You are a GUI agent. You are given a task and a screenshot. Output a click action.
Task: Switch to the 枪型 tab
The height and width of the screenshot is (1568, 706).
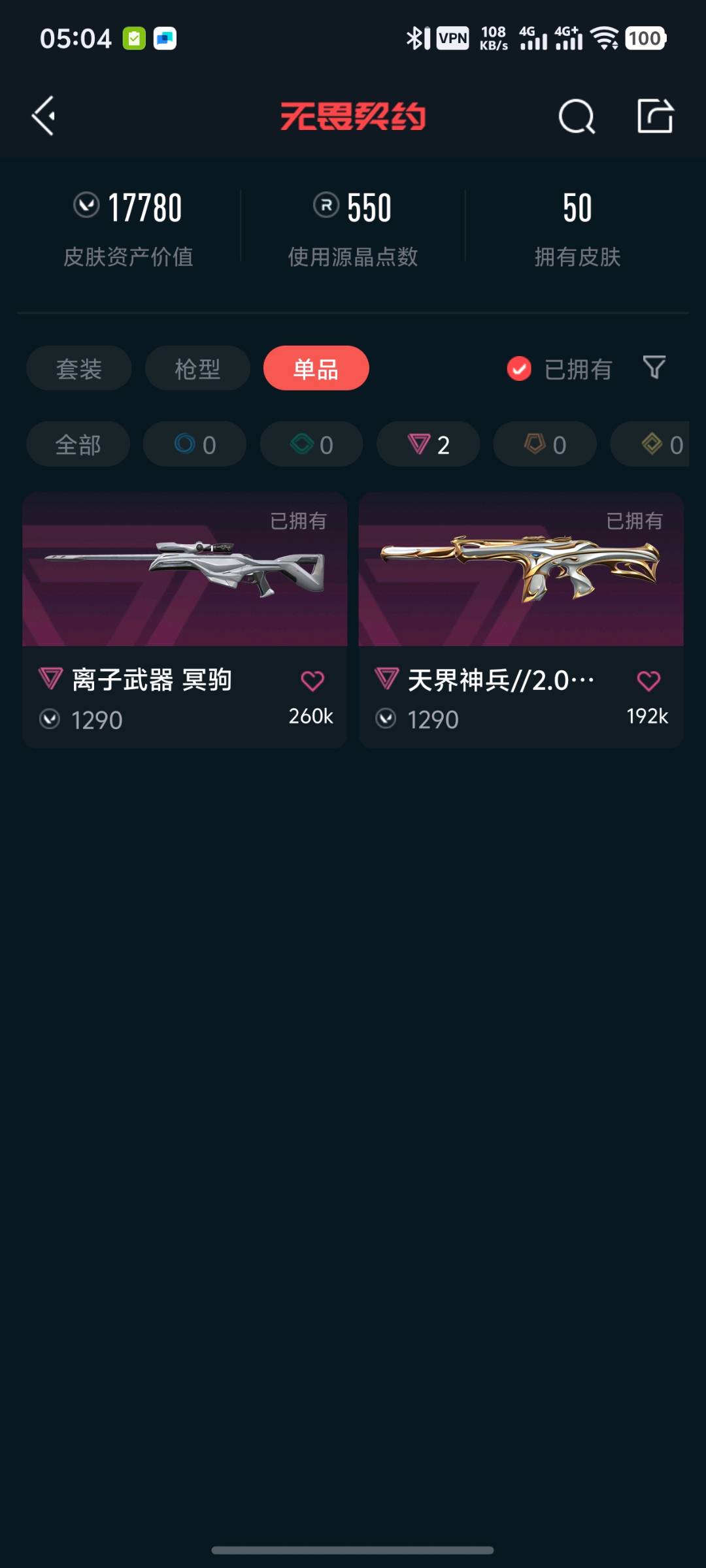(x=197, y=368)
